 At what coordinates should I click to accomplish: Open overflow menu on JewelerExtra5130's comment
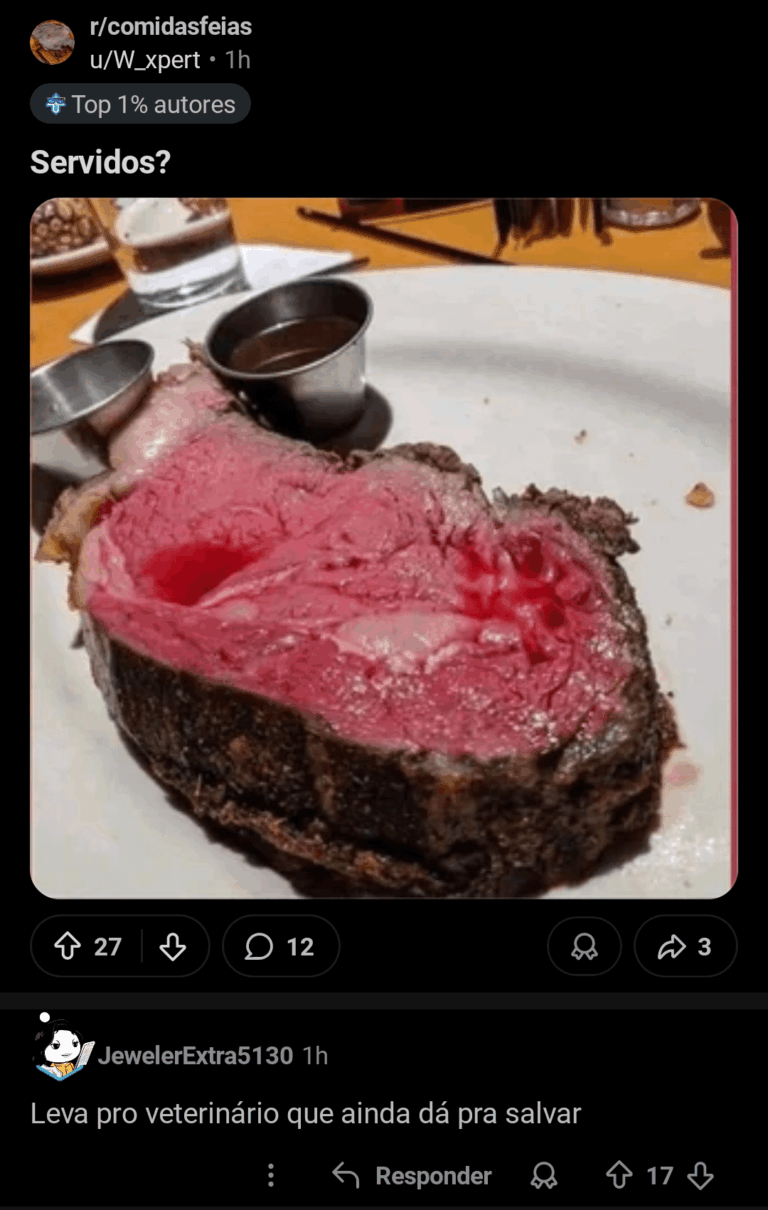click(x=270, y=1176)
